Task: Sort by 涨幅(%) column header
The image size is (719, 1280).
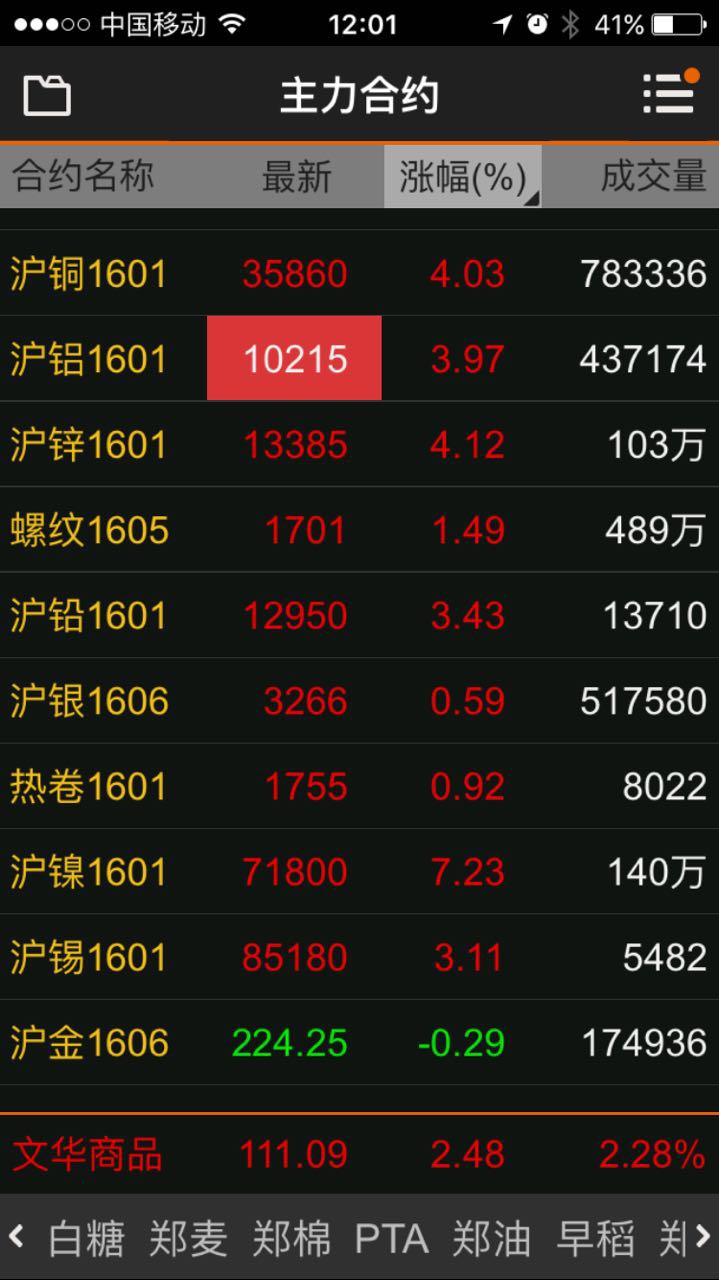Action: click(x=463, y=177)
